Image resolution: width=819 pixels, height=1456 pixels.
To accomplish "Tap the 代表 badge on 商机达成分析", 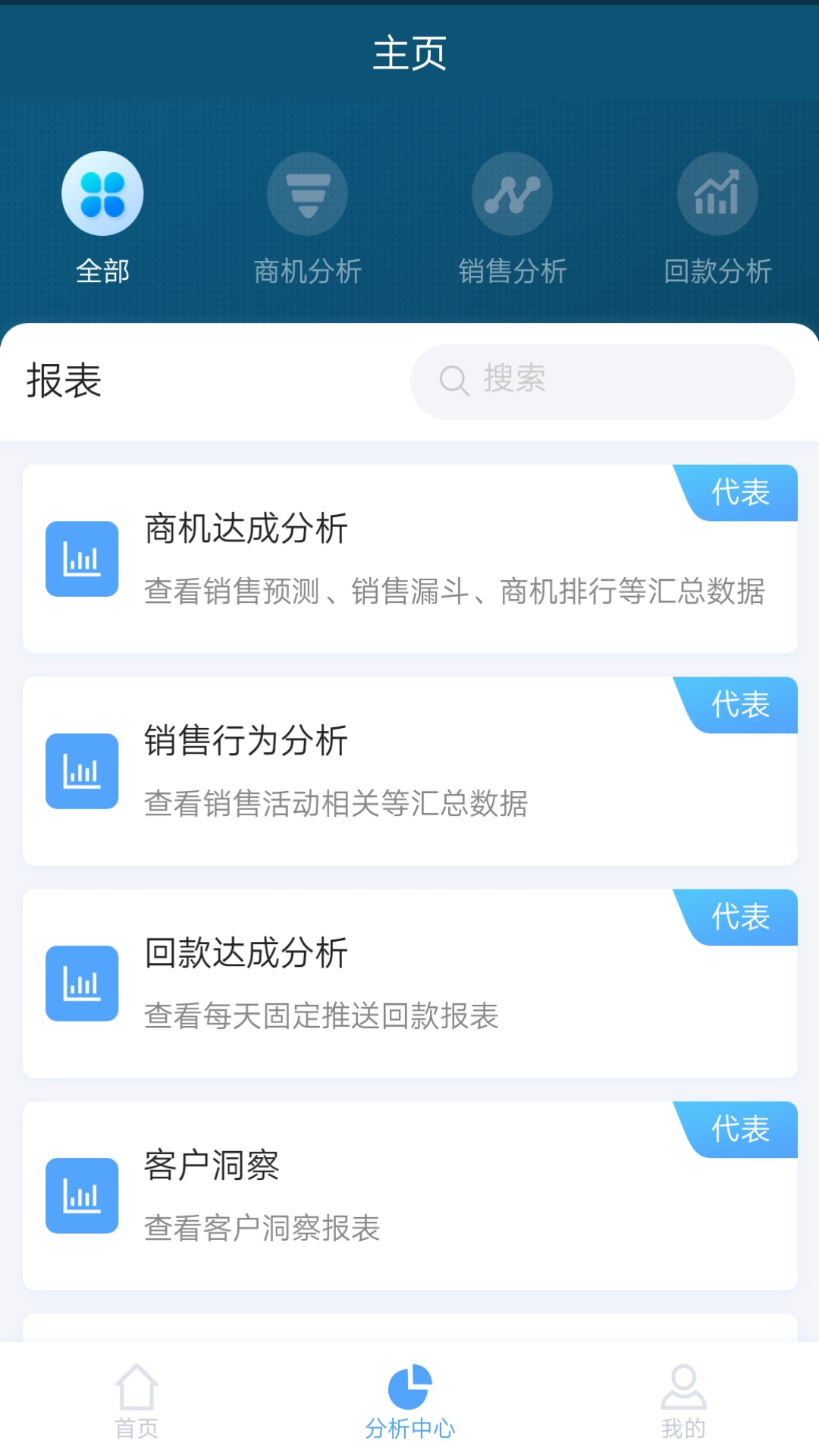I will 739,493.
